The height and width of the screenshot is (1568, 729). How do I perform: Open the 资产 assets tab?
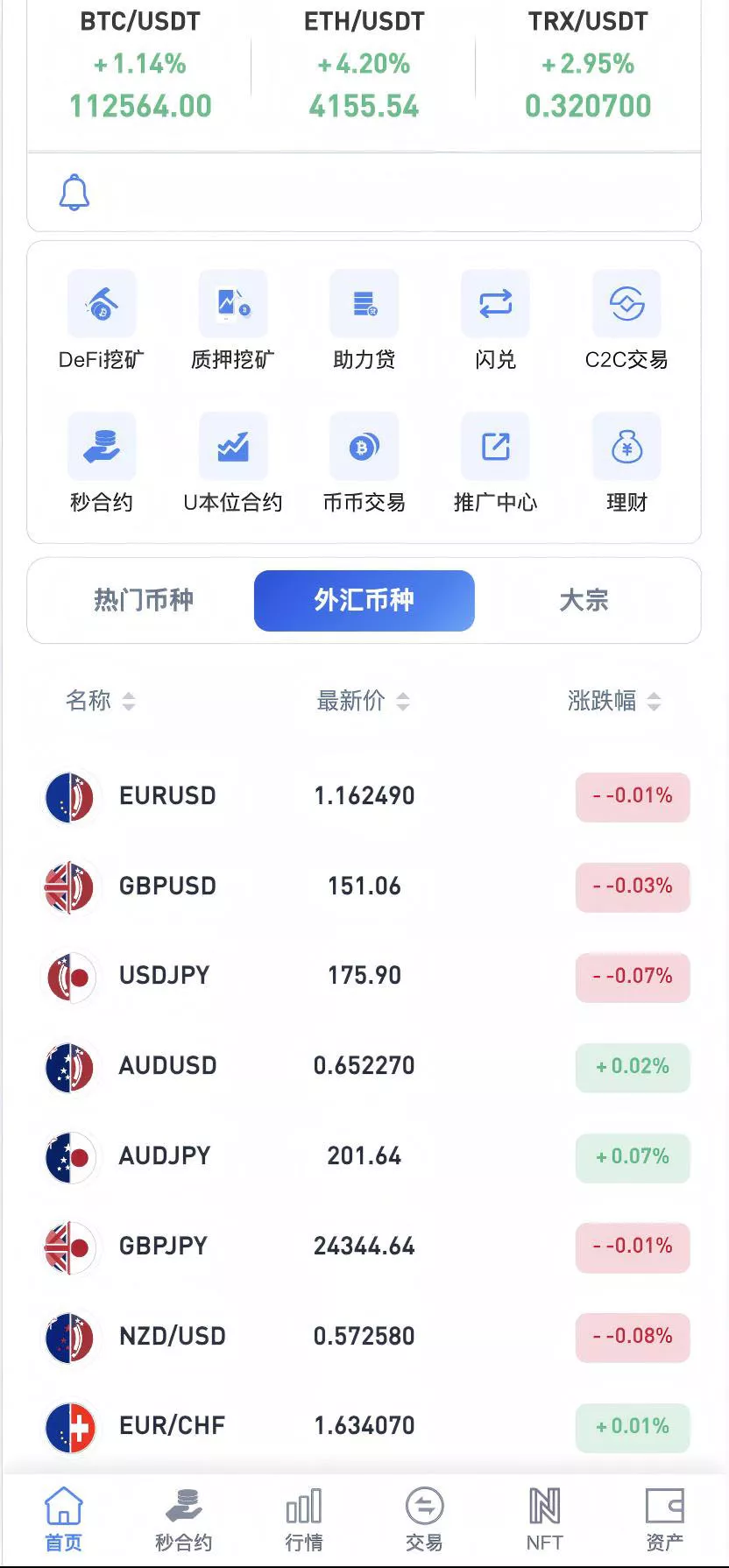point(664,1519)
